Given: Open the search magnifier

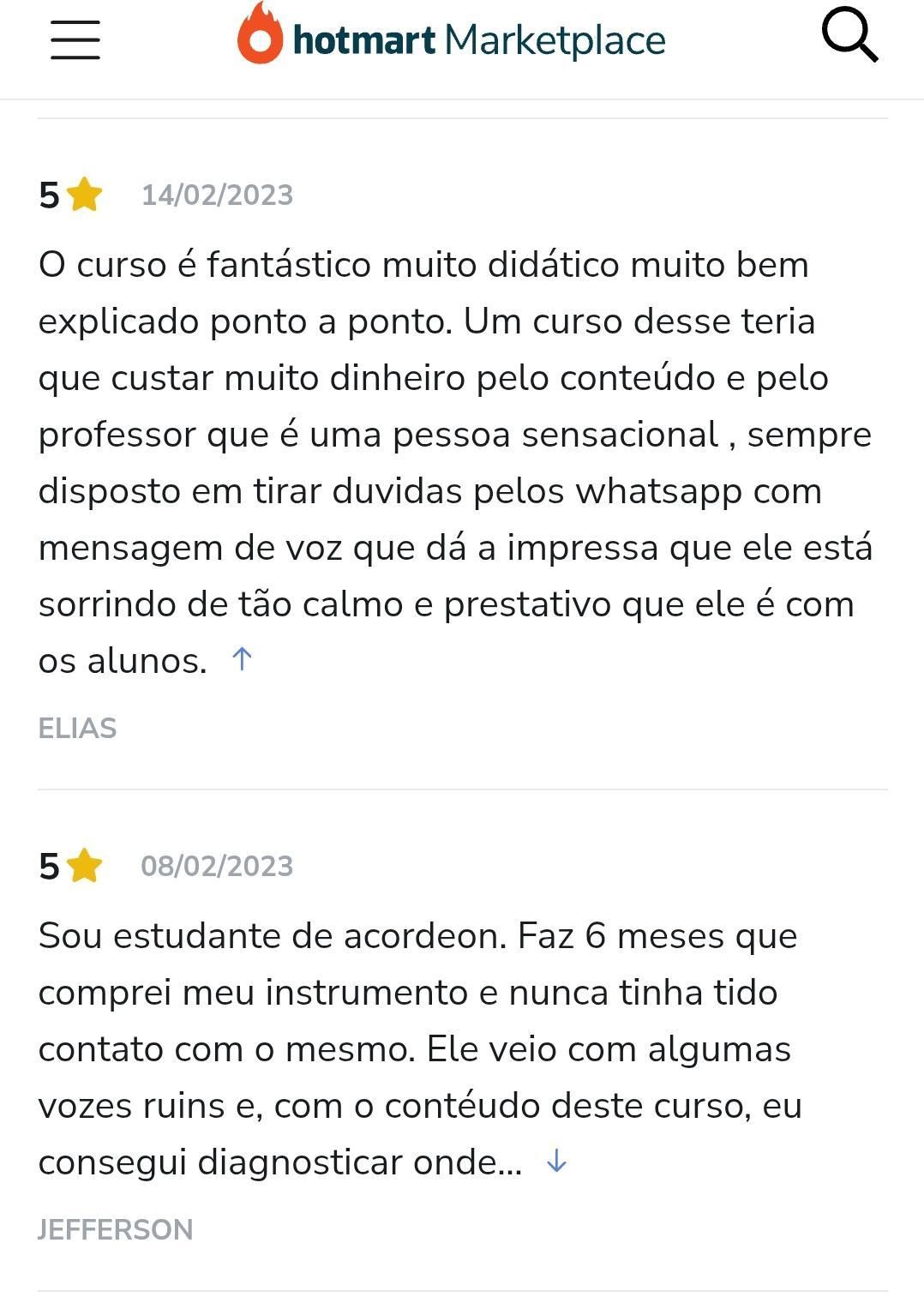Looking at the screenshot, I should click(x=849, y=36).
